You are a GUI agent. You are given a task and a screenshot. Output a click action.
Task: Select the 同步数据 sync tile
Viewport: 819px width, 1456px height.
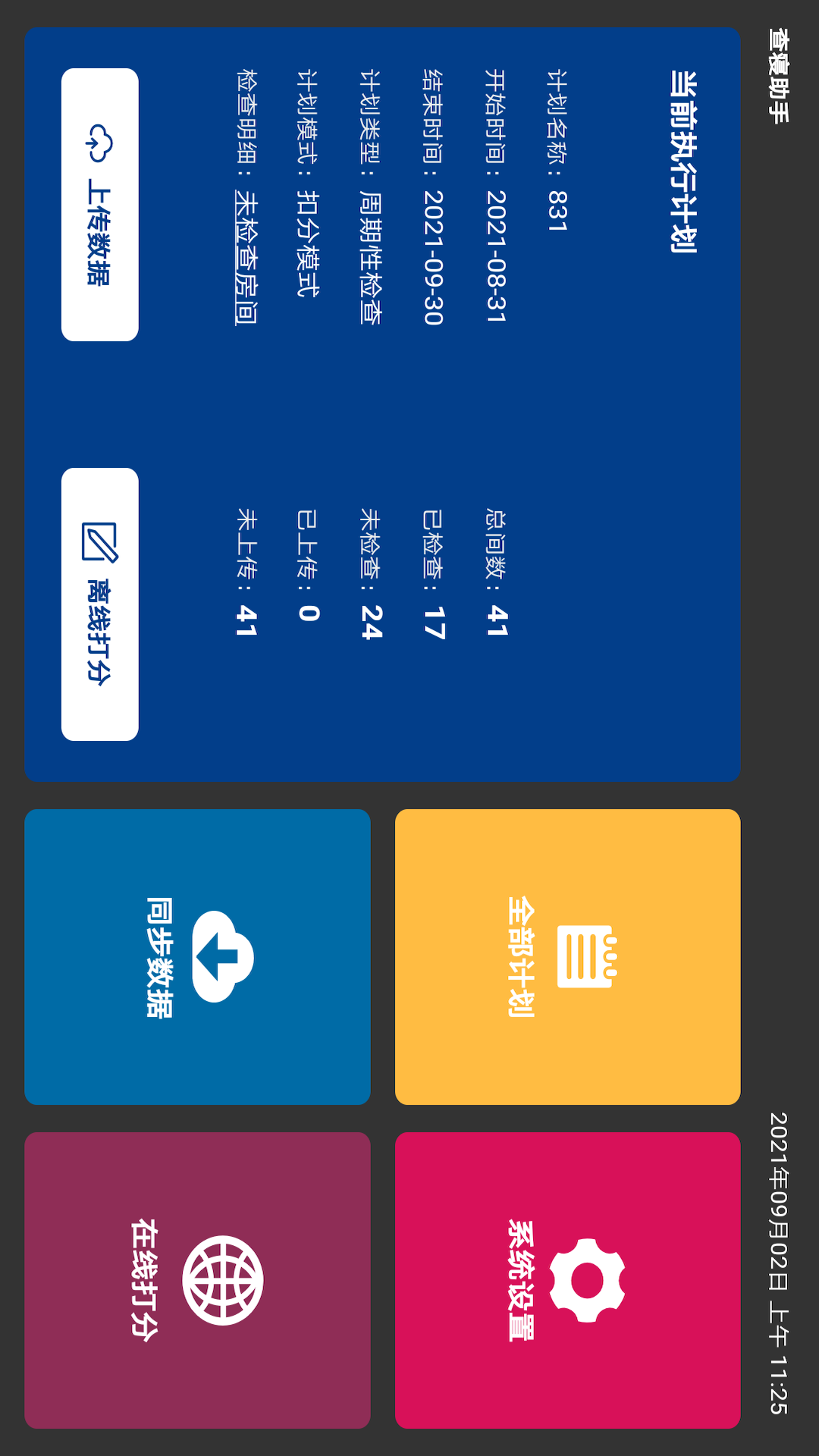pyautogui.click(x=197, y=956)
